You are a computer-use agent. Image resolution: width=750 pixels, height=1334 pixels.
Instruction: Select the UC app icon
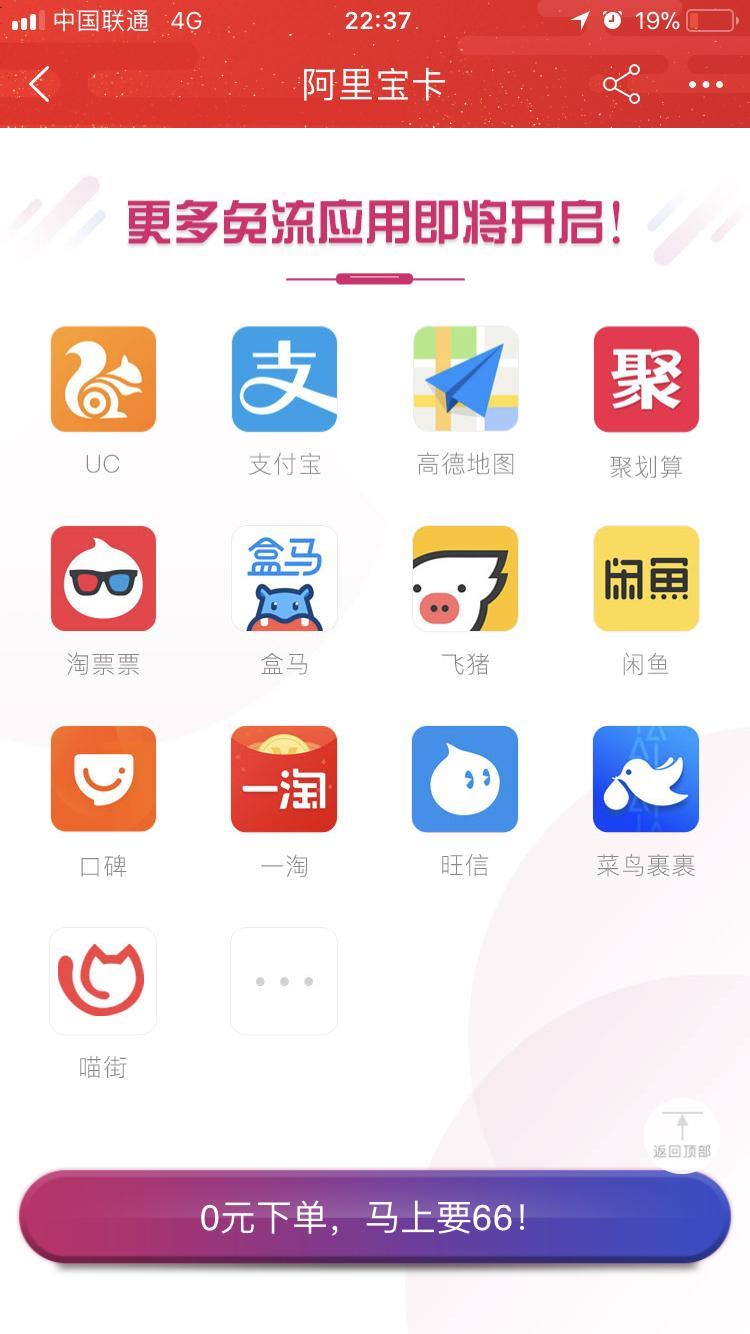click(103, 379)
